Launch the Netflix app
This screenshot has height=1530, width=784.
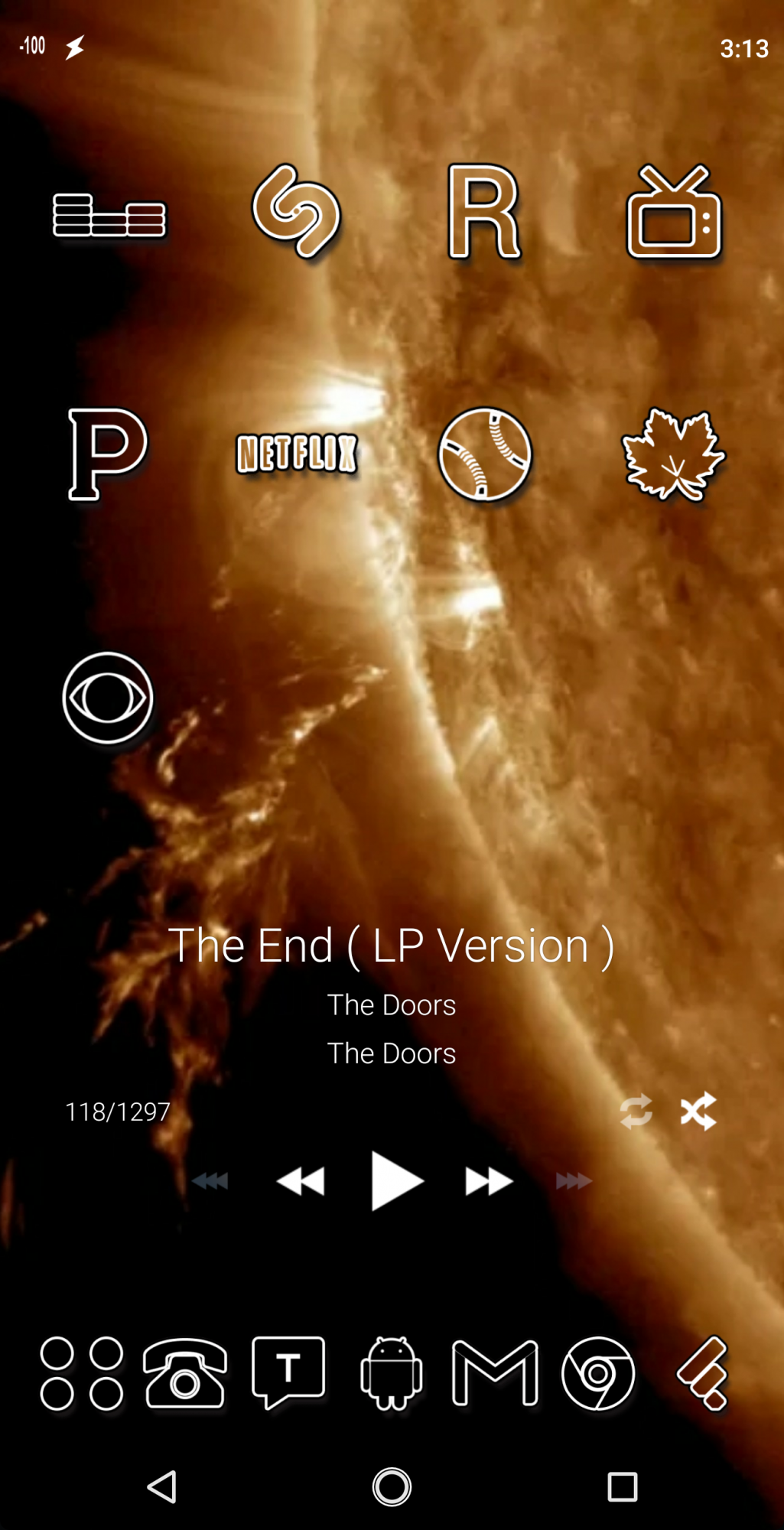296,454
